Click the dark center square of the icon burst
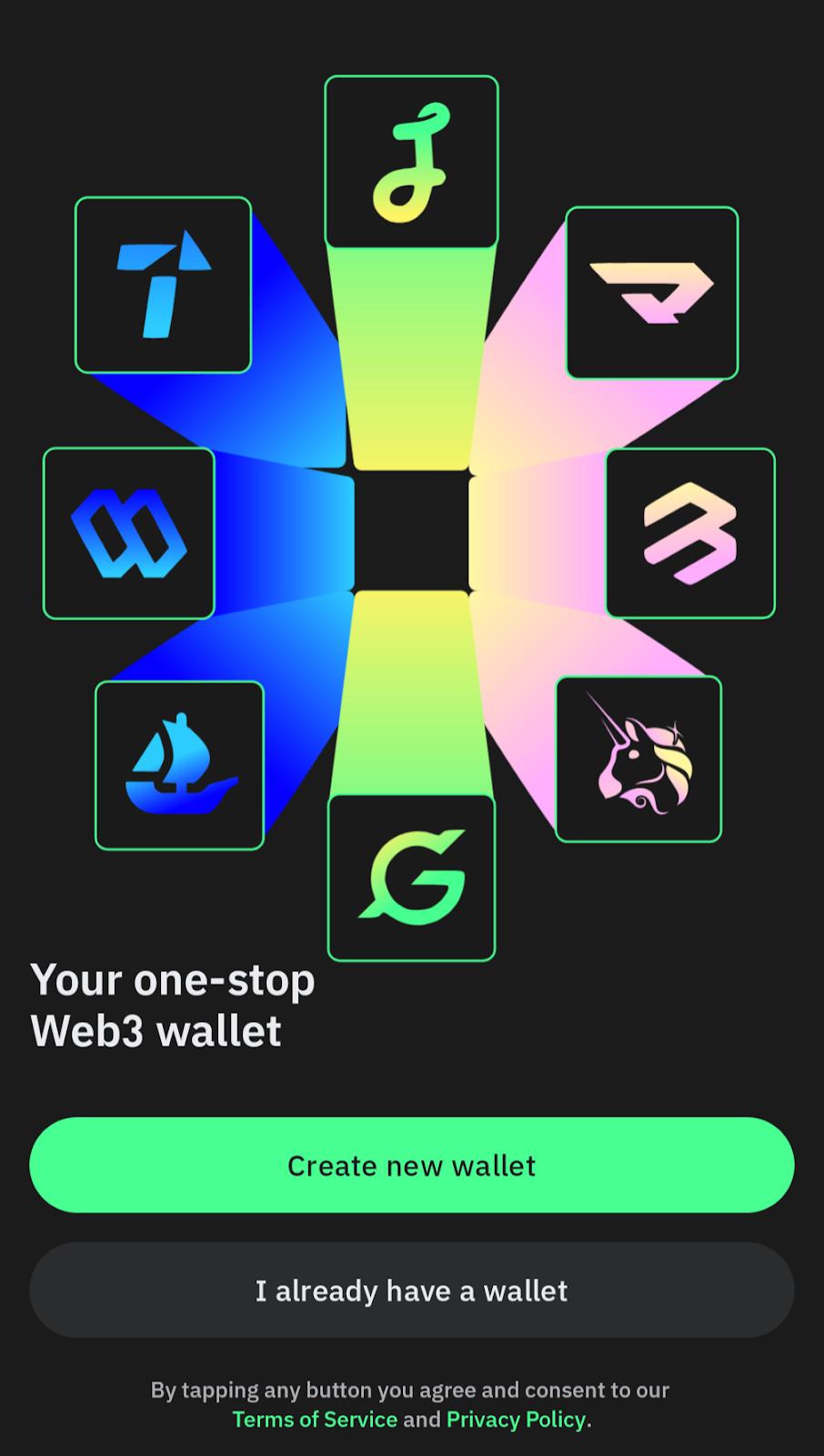Screen dimensions: 824x1456 [x=411, y=532]
